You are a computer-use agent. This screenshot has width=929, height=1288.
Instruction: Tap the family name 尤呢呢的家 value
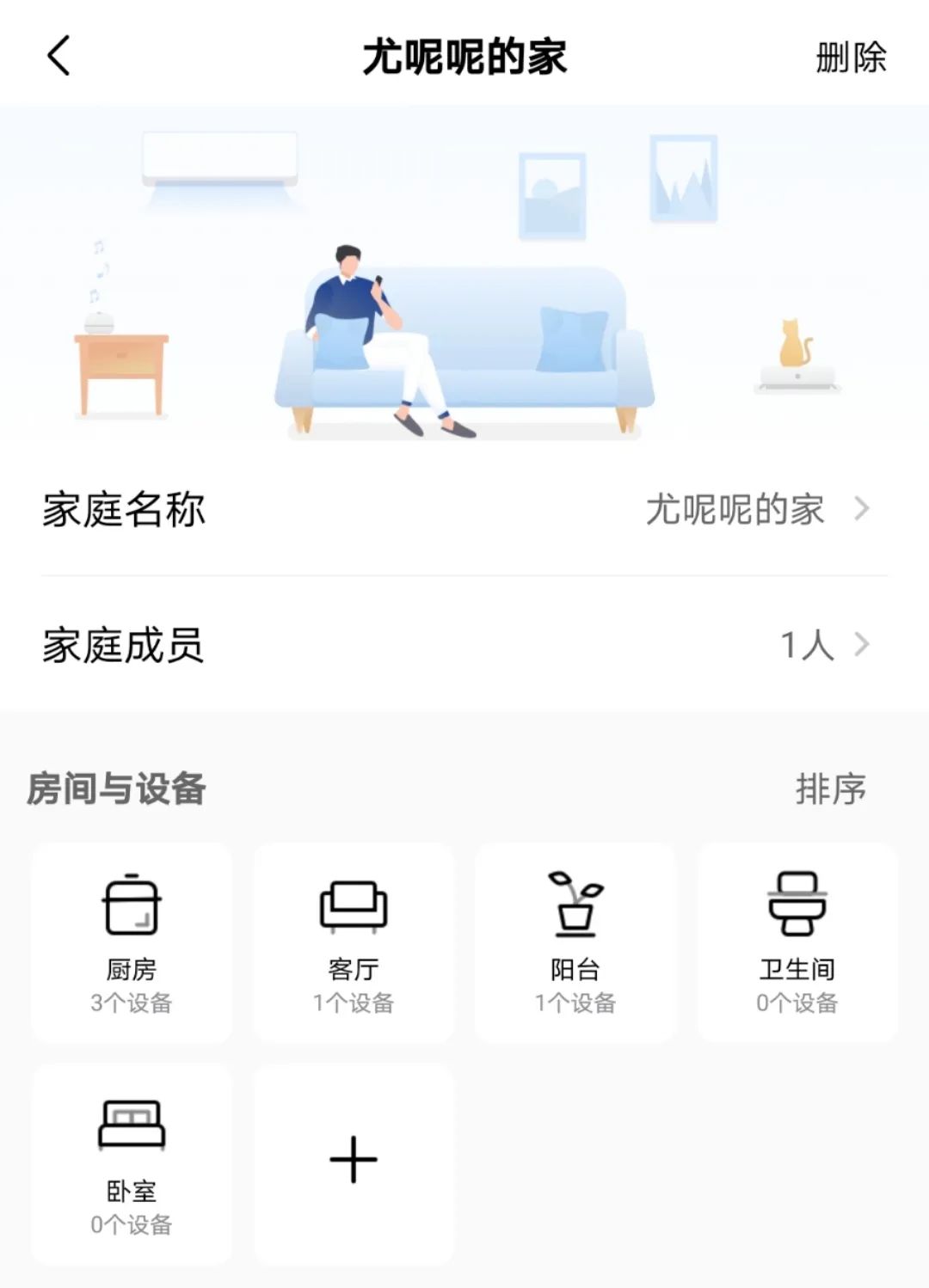735,510
